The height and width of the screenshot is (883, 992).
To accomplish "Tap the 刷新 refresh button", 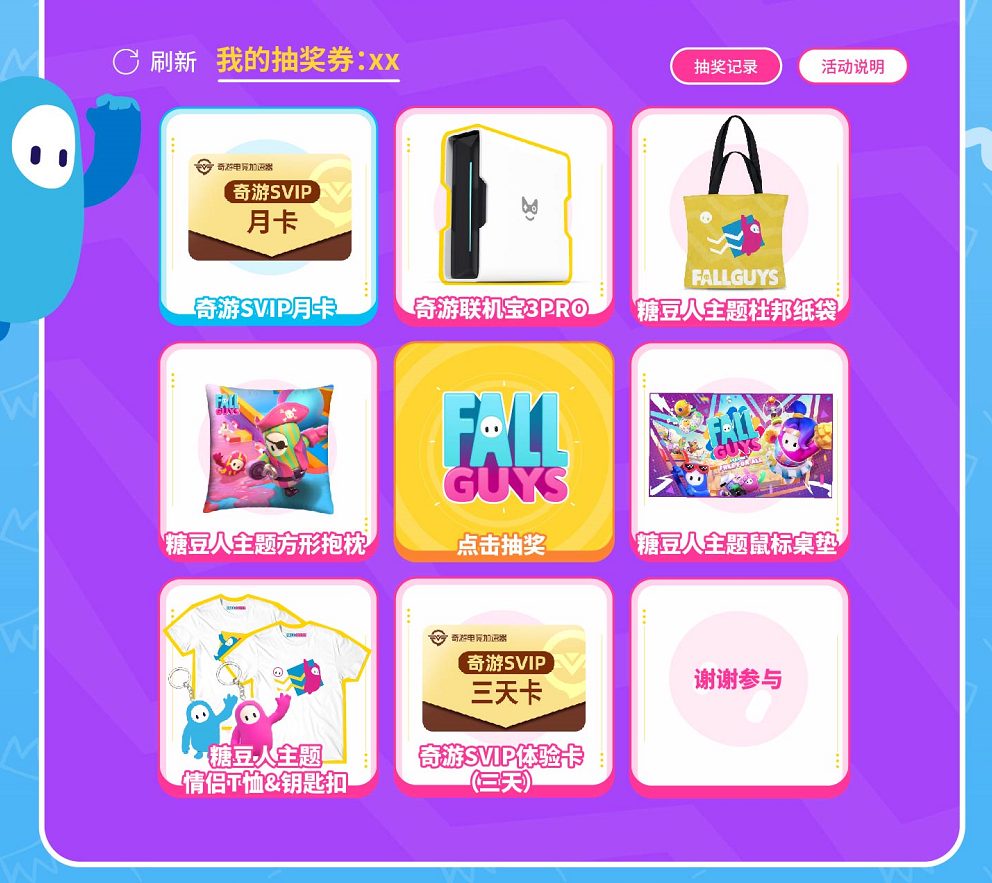I will point(154,62).
